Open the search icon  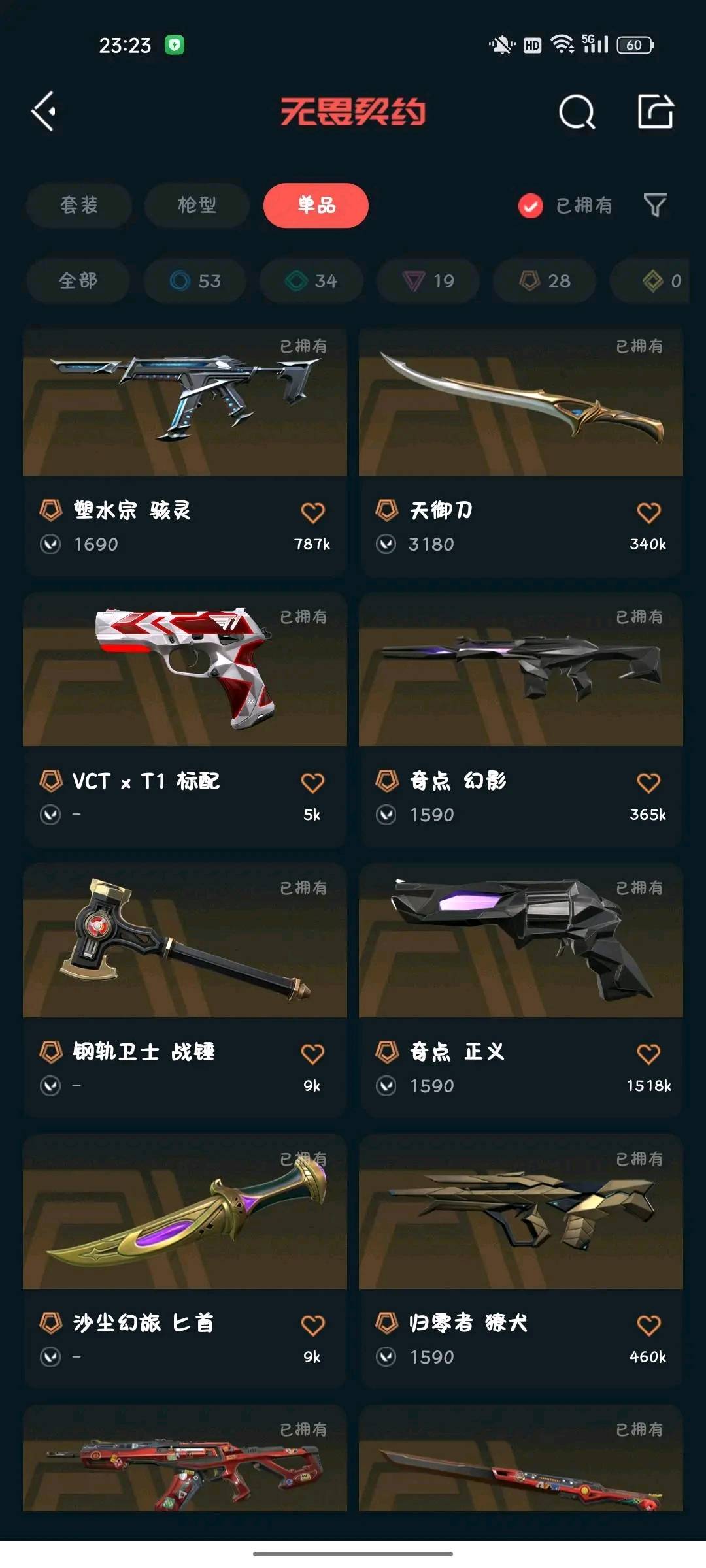[x=577, y=112]
